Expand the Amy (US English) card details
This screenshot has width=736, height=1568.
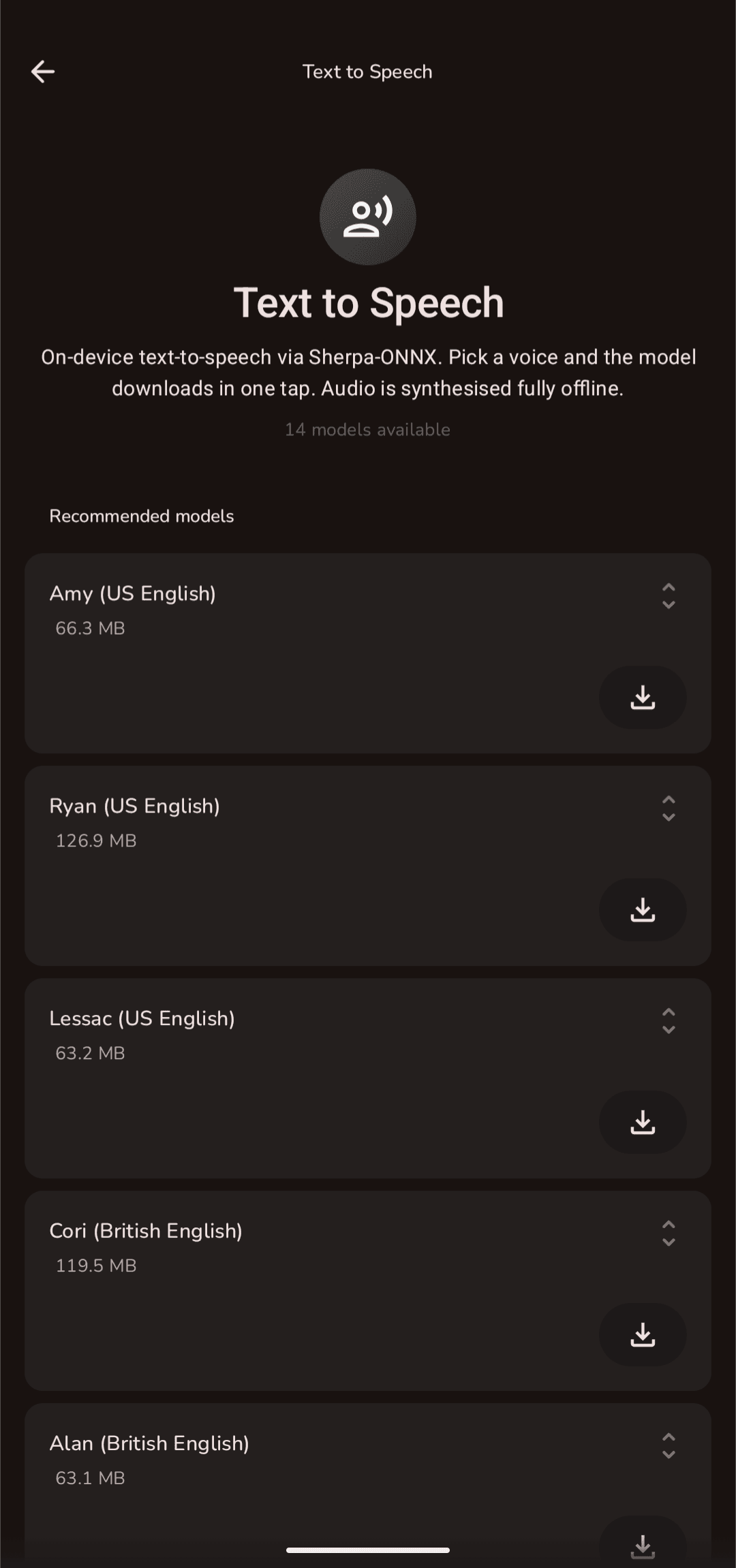pyautogui.click(x=669, y=596)
